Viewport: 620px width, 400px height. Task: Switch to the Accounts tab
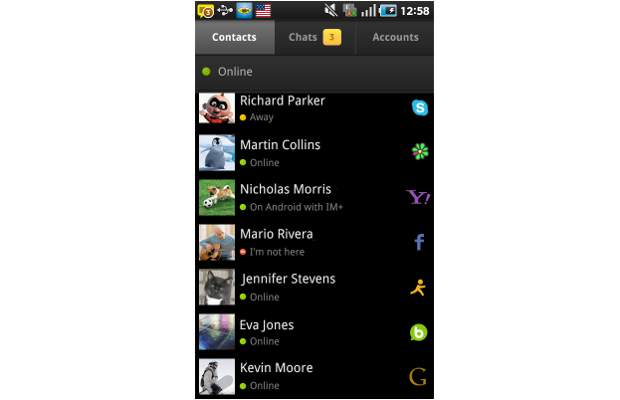395,38
